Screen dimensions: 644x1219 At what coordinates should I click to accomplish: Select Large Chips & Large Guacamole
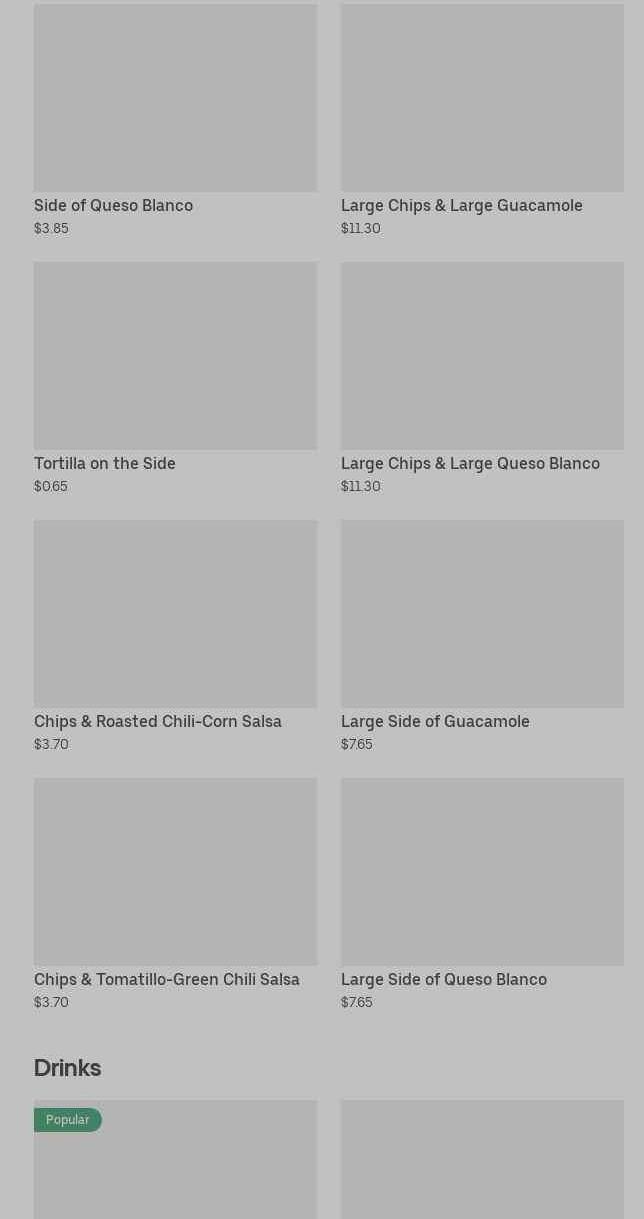482,120
